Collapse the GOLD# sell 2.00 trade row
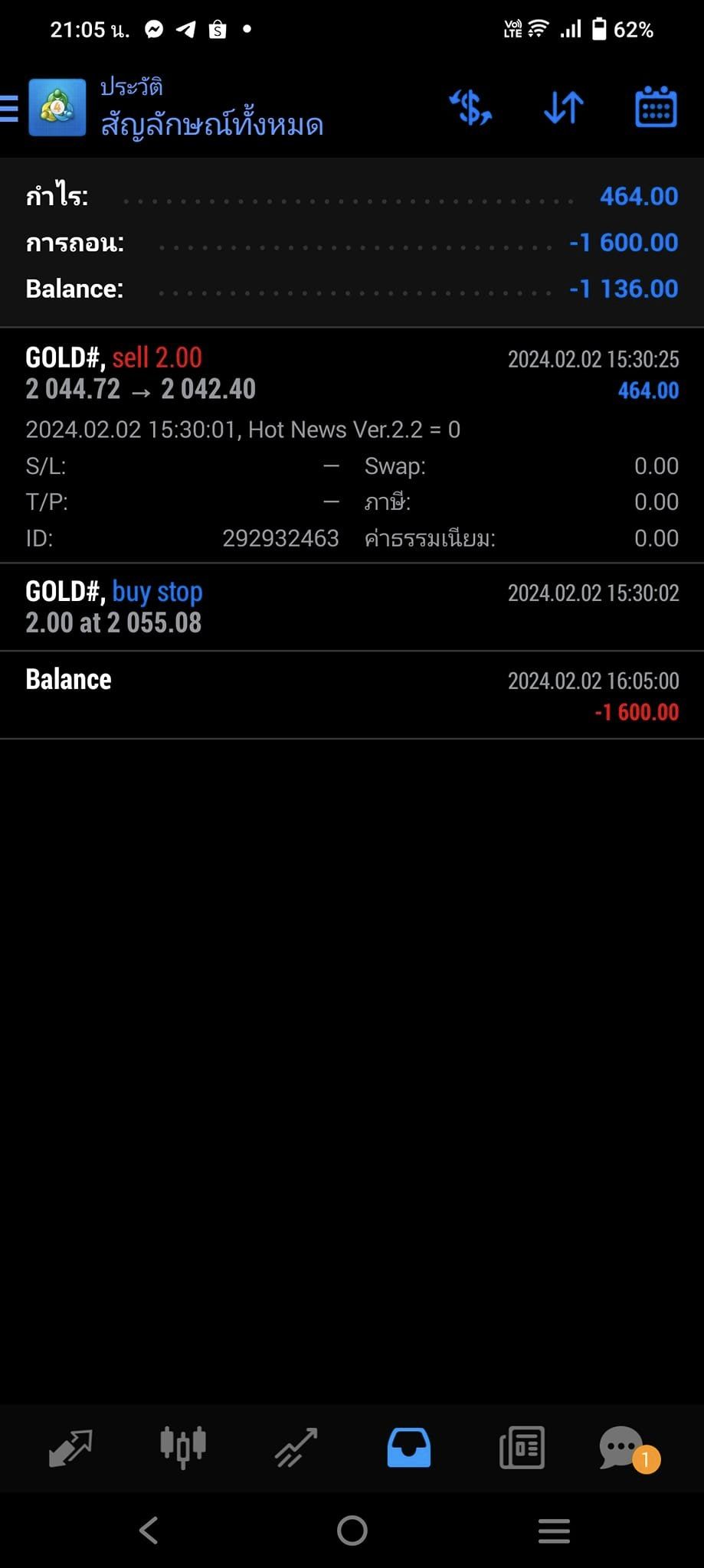Viewport: 704px width, 1568px height. [x=352, y=446]
